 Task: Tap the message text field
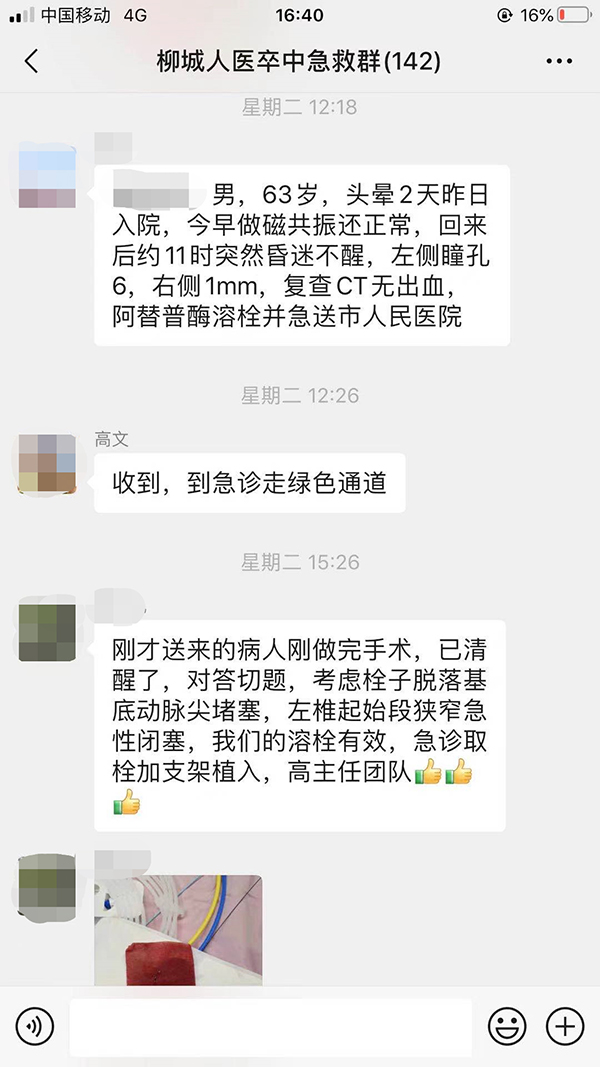(270, 1027)
